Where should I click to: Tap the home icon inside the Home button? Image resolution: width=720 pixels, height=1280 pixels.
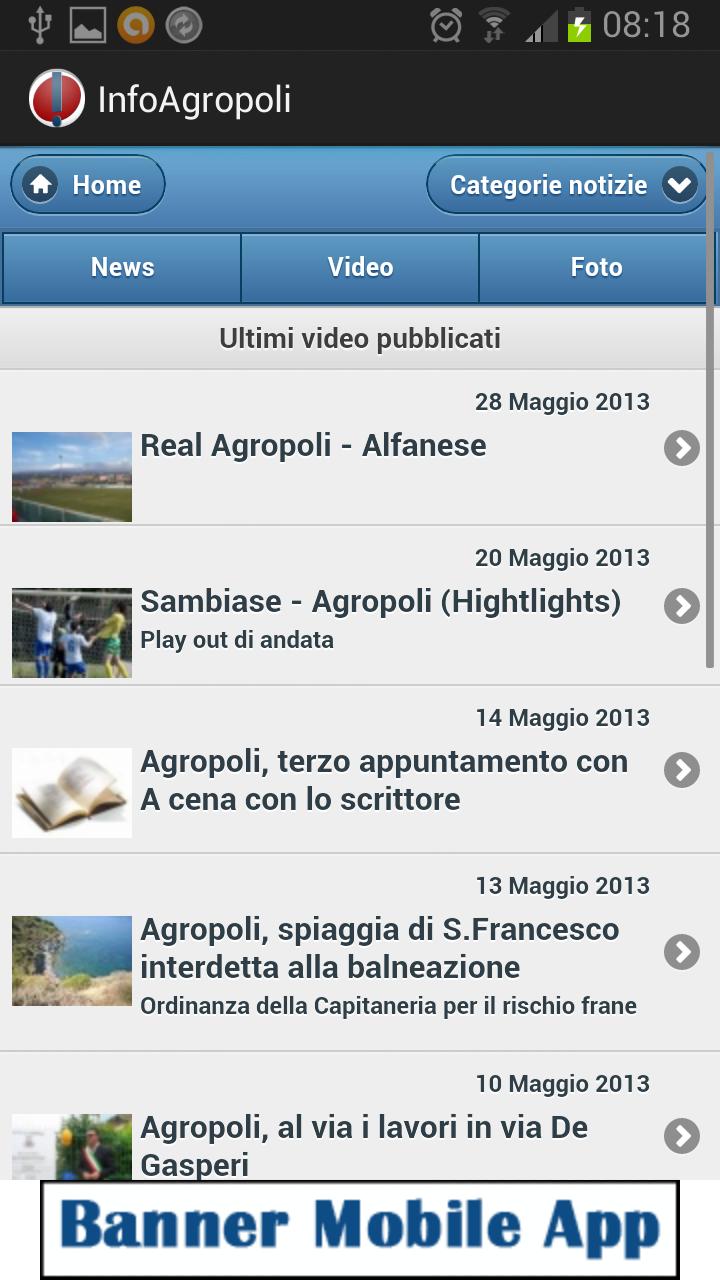(41, 184)
